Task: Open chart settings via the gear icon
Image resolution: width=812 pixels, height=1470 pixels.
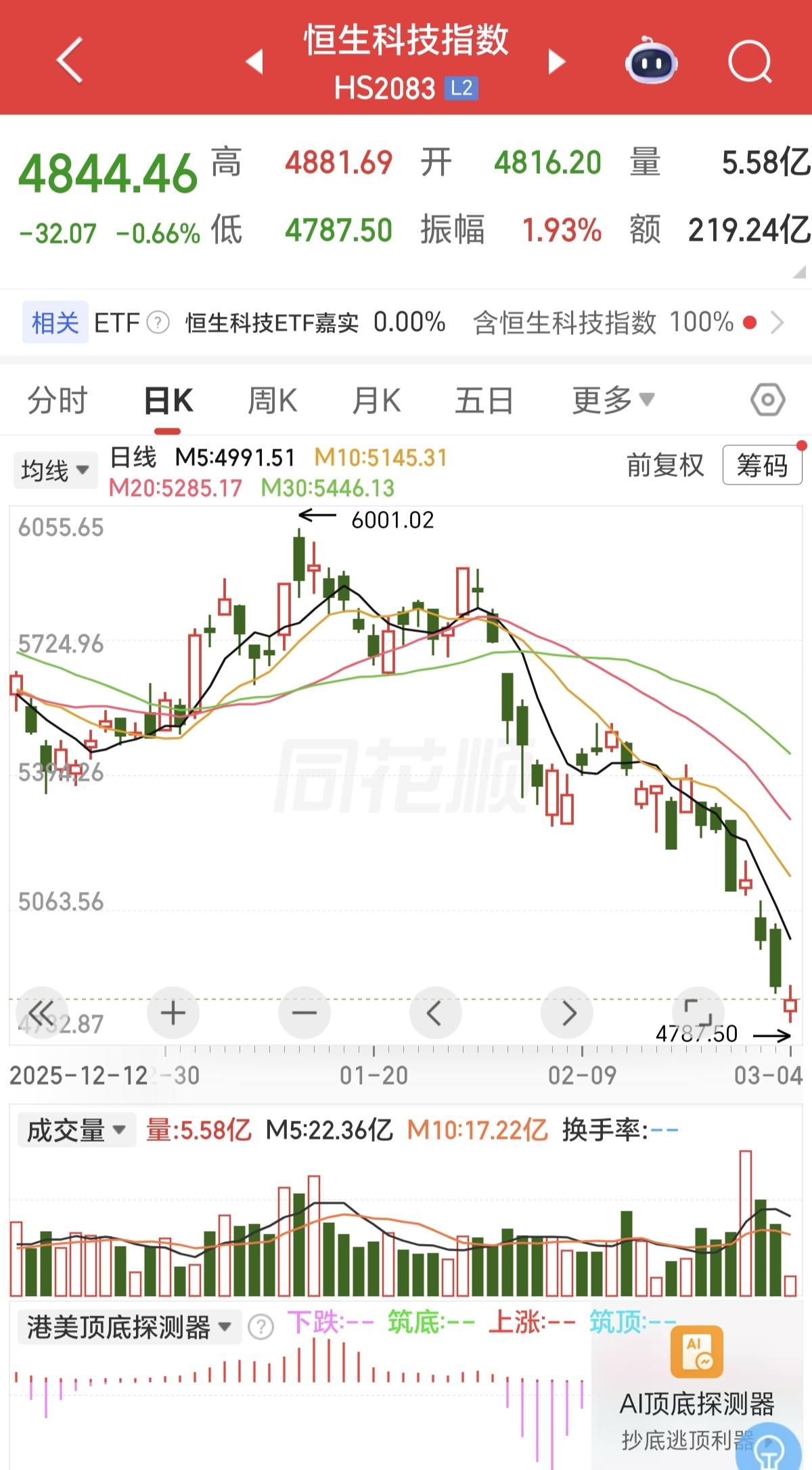Action: click(765, 399)
